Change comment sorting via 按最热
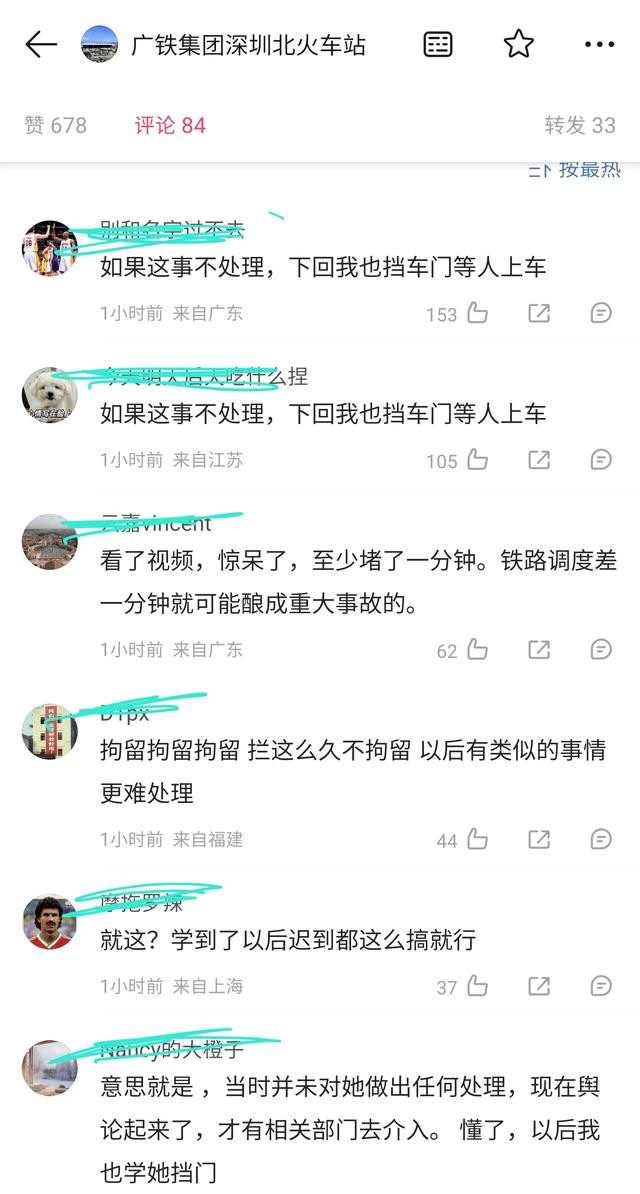The image size is (640, 1194). (x=575, y=170)
